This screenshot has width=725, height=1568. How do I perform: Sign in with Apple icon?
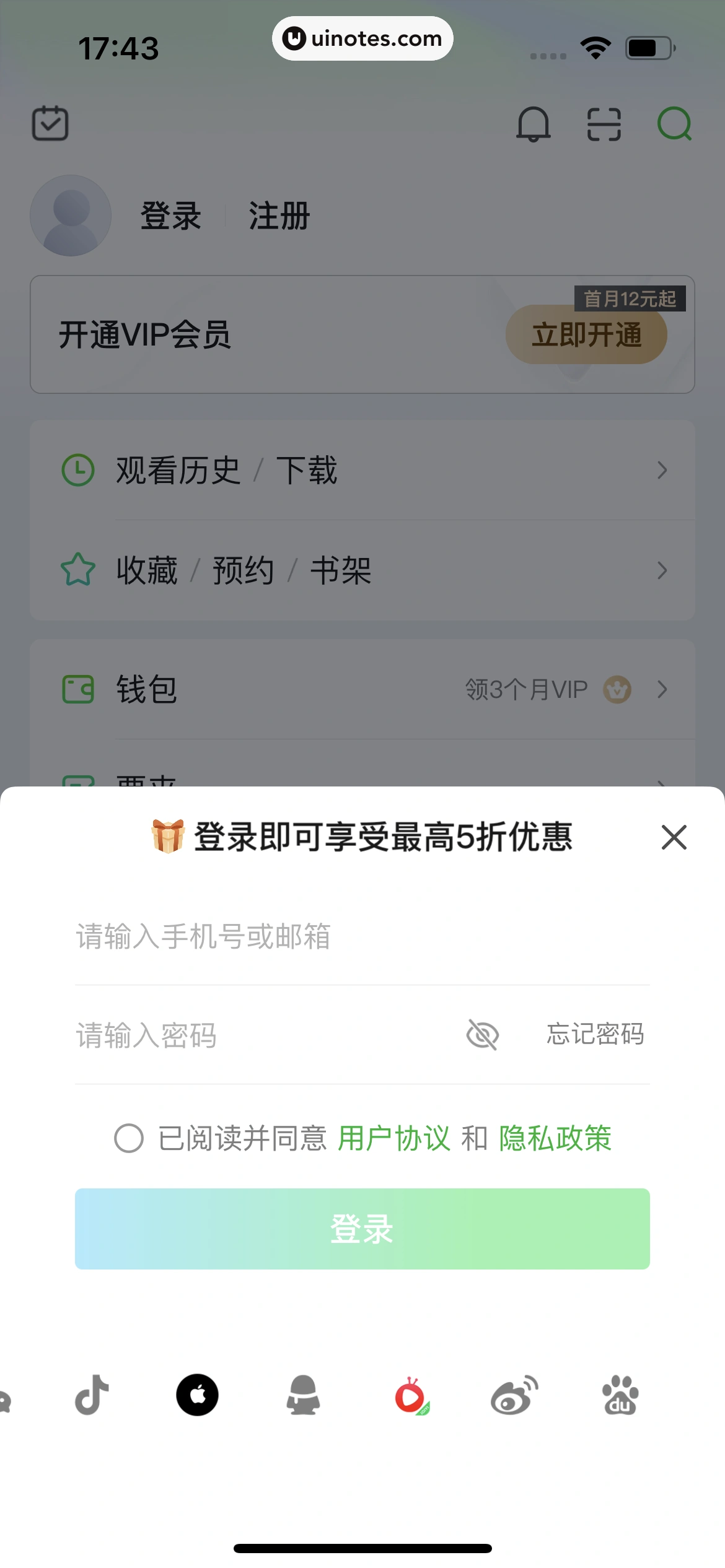click(198, 1395)
